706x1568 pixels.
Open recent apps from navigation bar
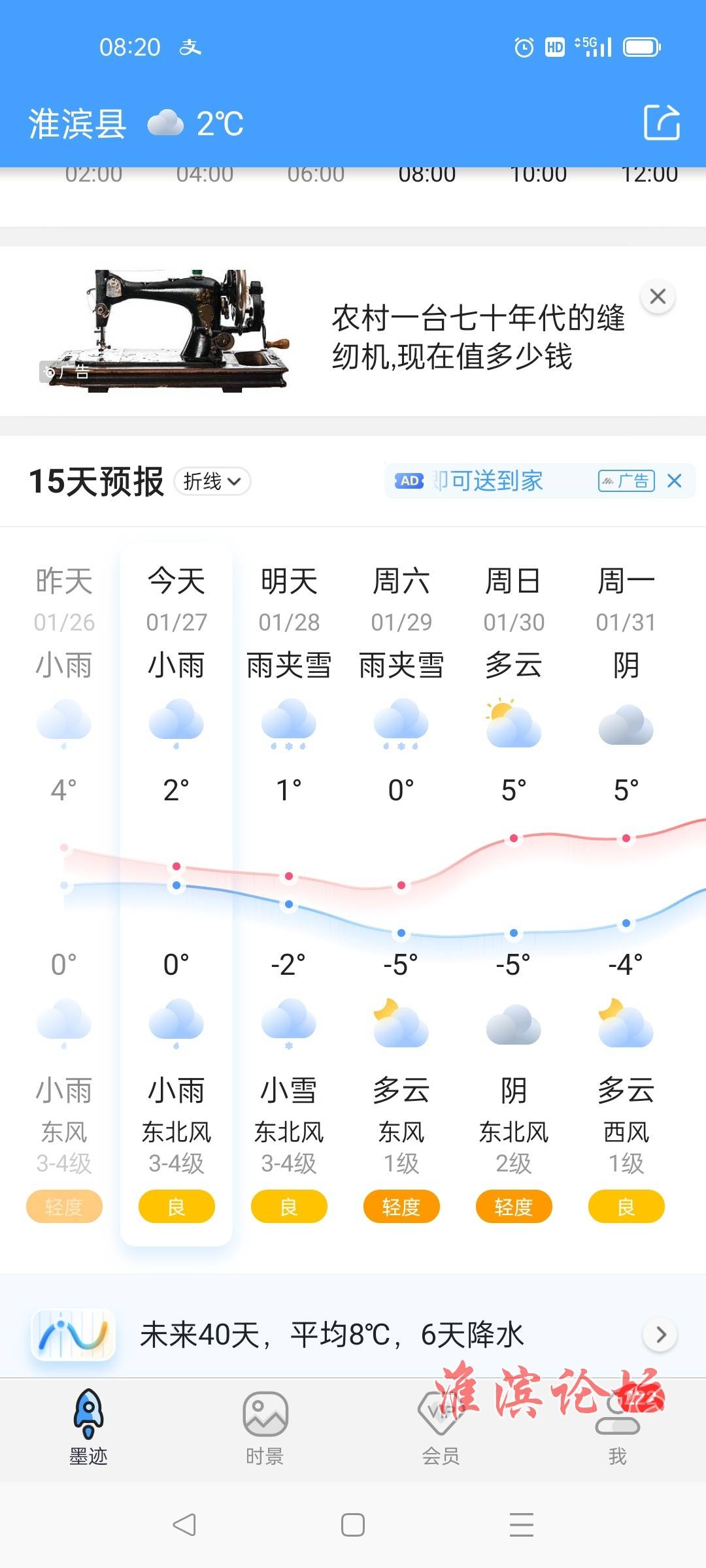(522, 1525)
